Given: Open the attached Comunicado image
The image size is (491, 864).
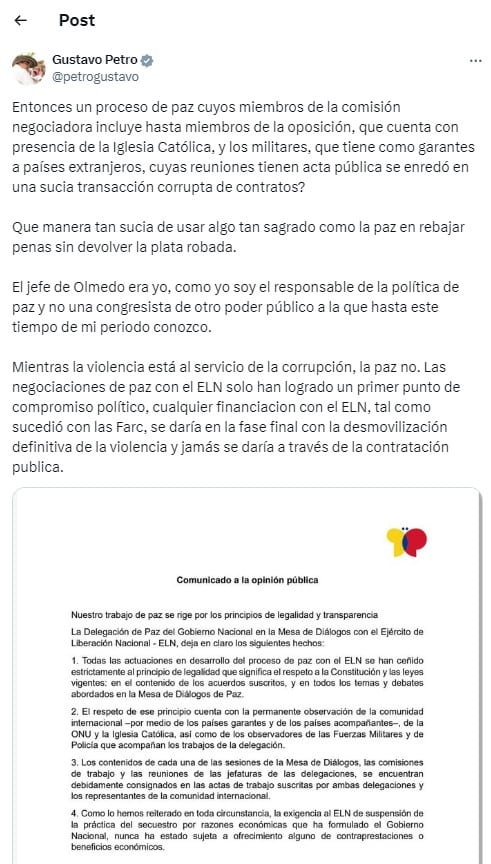Looking at the screenshot, I should (247, 676).
